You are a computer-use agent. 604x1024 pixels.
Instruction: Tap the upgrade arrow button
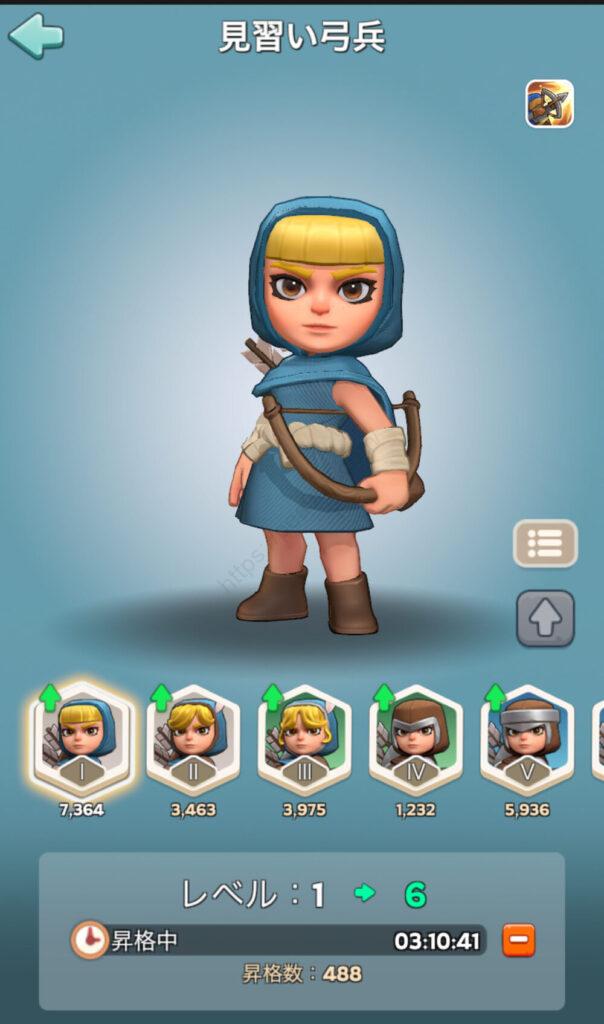click(545, 618)
